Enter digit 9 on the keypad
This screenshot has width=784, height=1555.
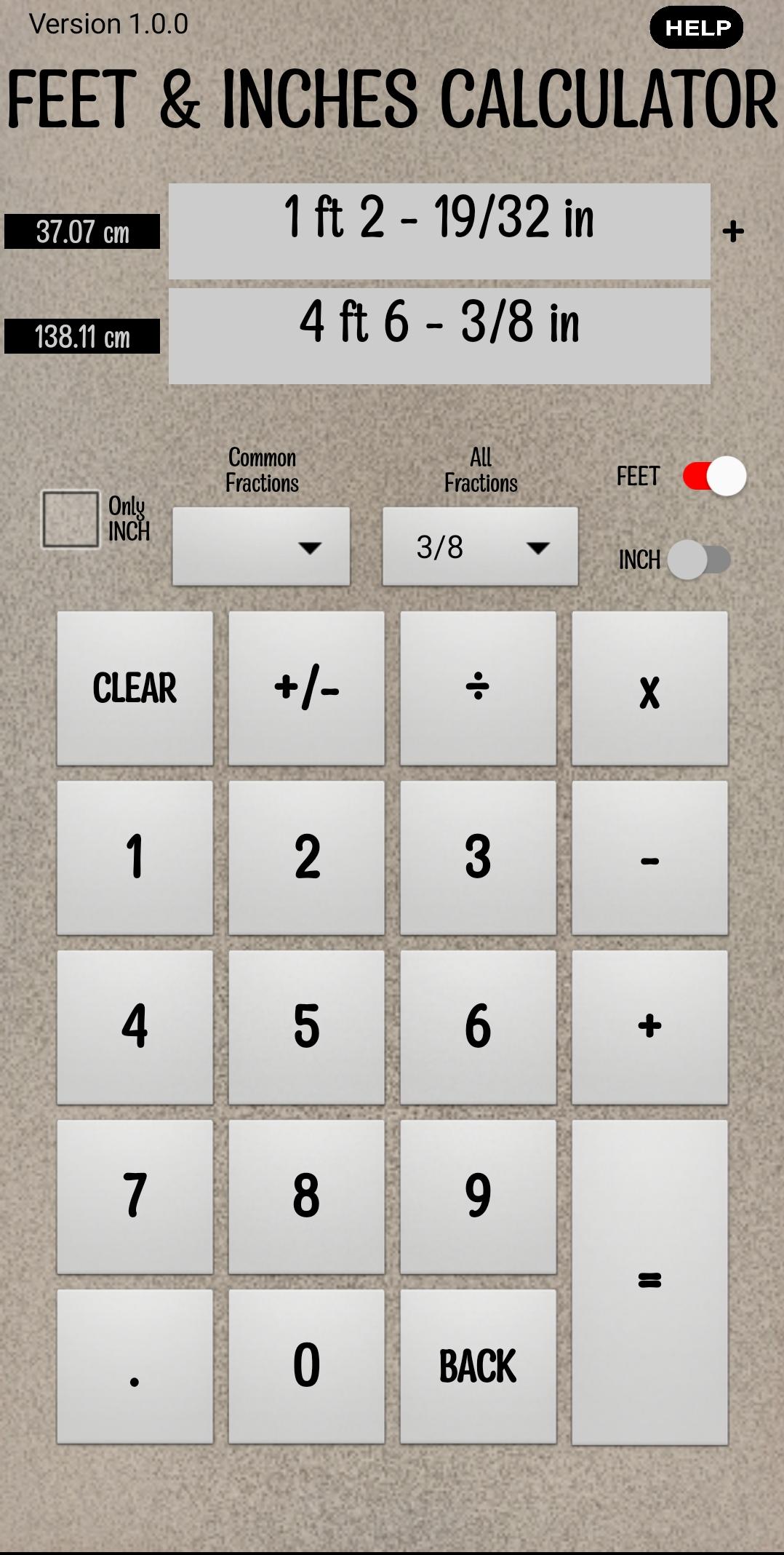click(478, 1197)
